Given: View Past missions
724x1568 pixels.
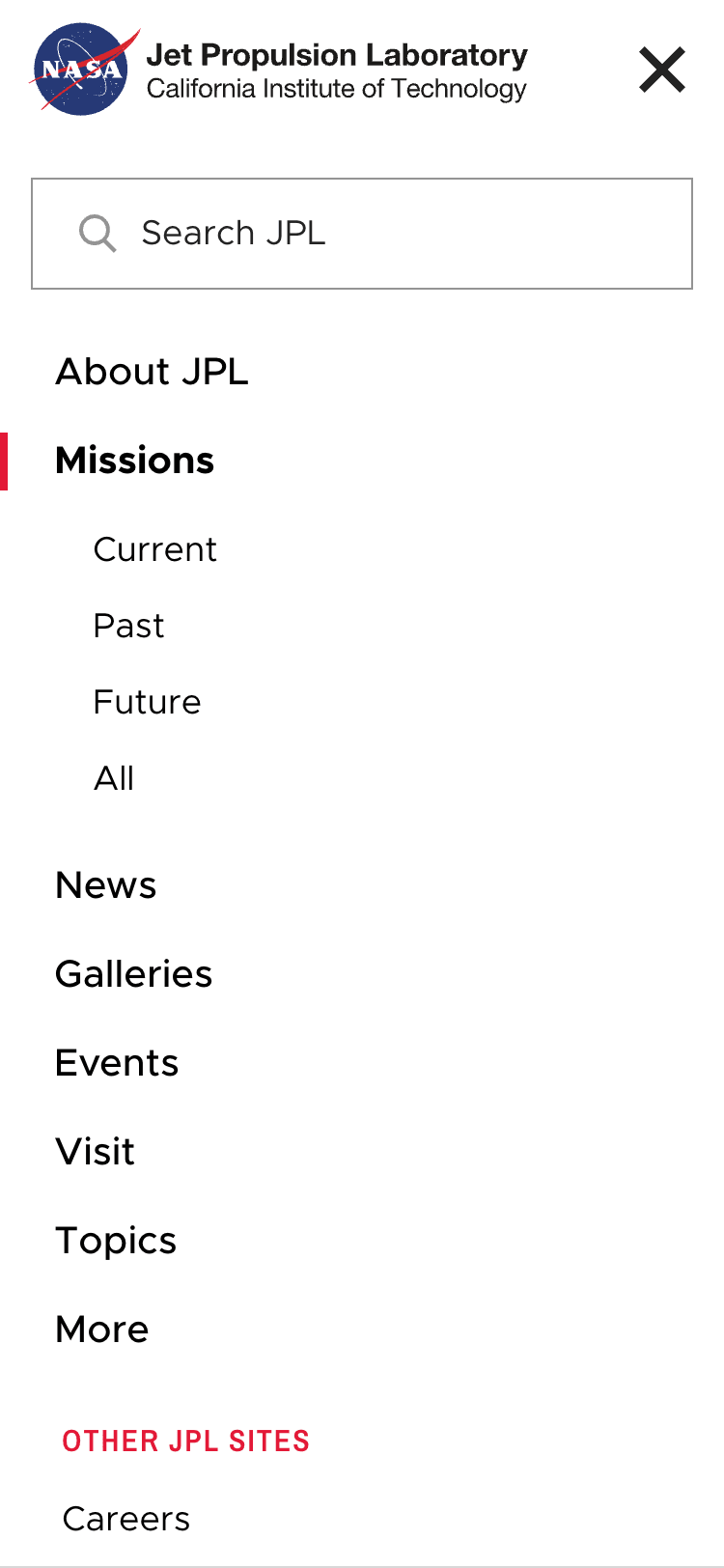Looking at the screenshot, I should point(129,626).
